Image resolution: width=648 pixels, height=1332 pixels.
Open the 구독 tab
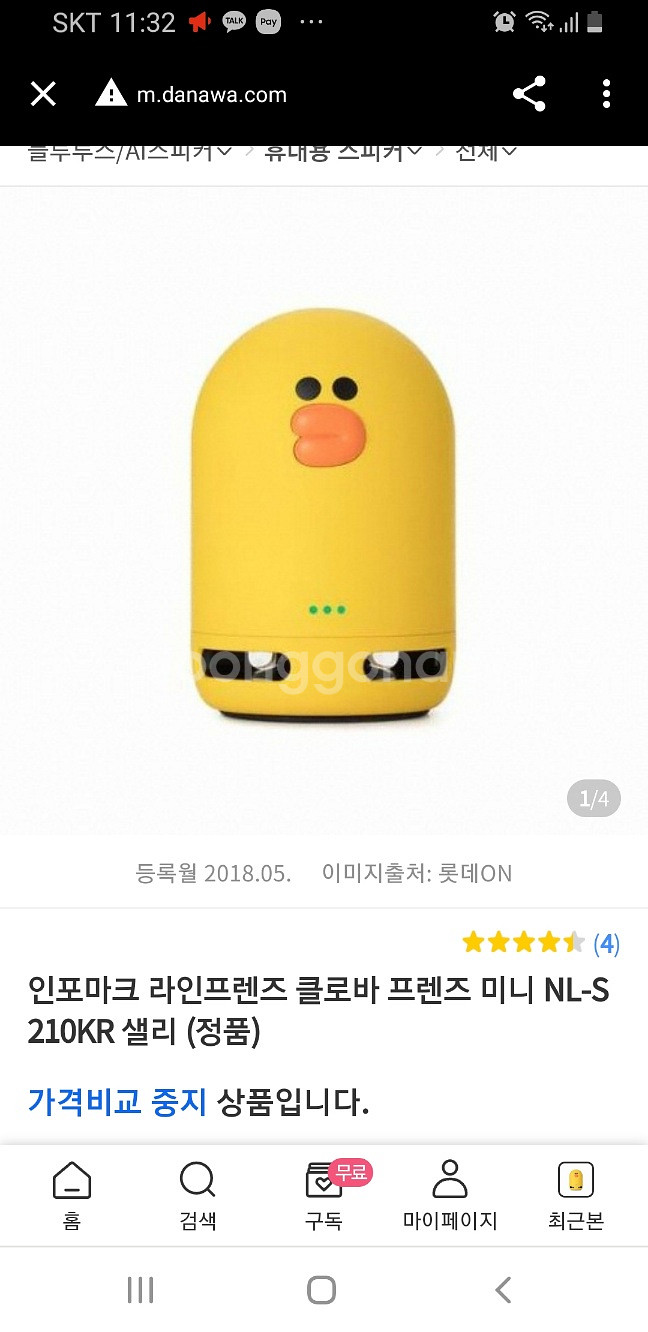tap(324, 1196)
